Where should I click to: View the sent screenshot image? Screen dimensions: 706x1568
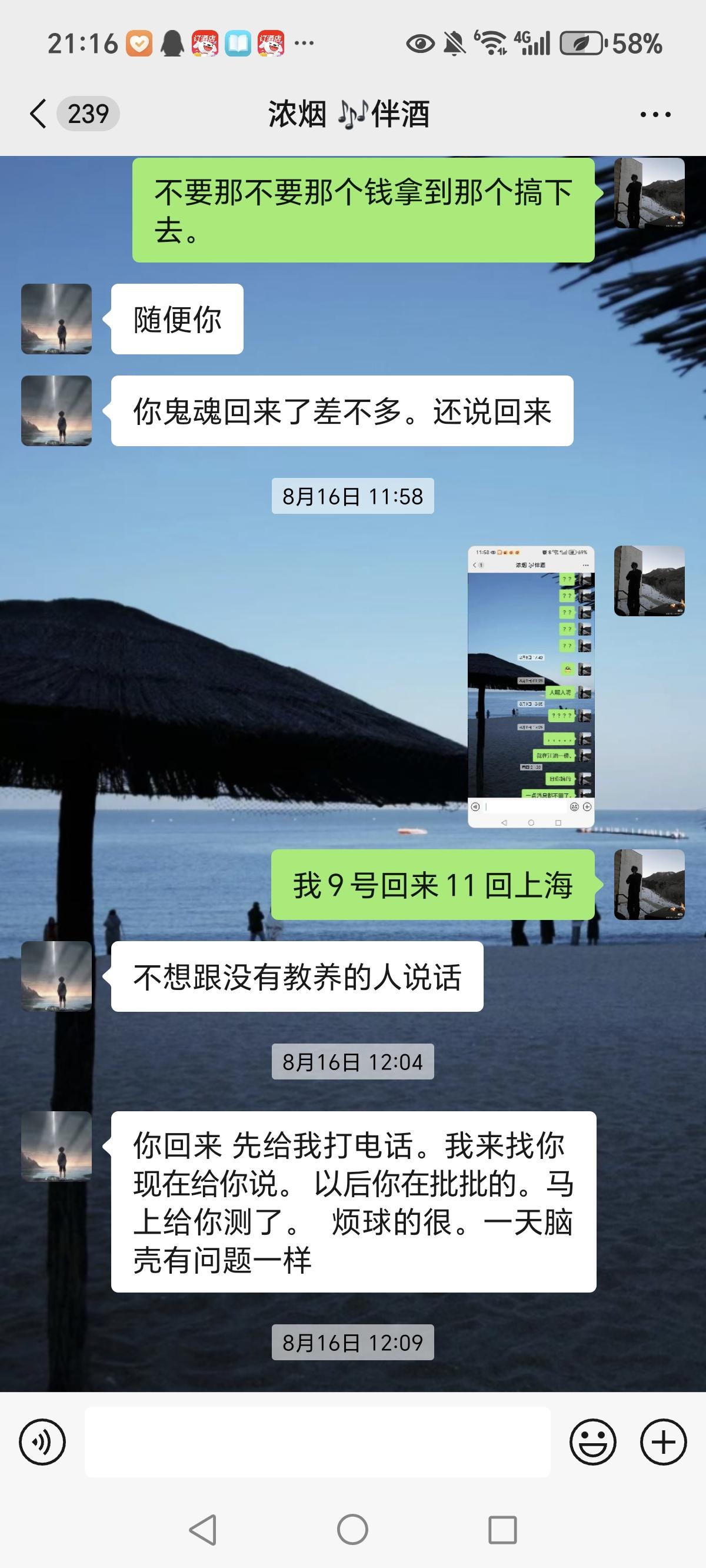(x=531, y=687)
